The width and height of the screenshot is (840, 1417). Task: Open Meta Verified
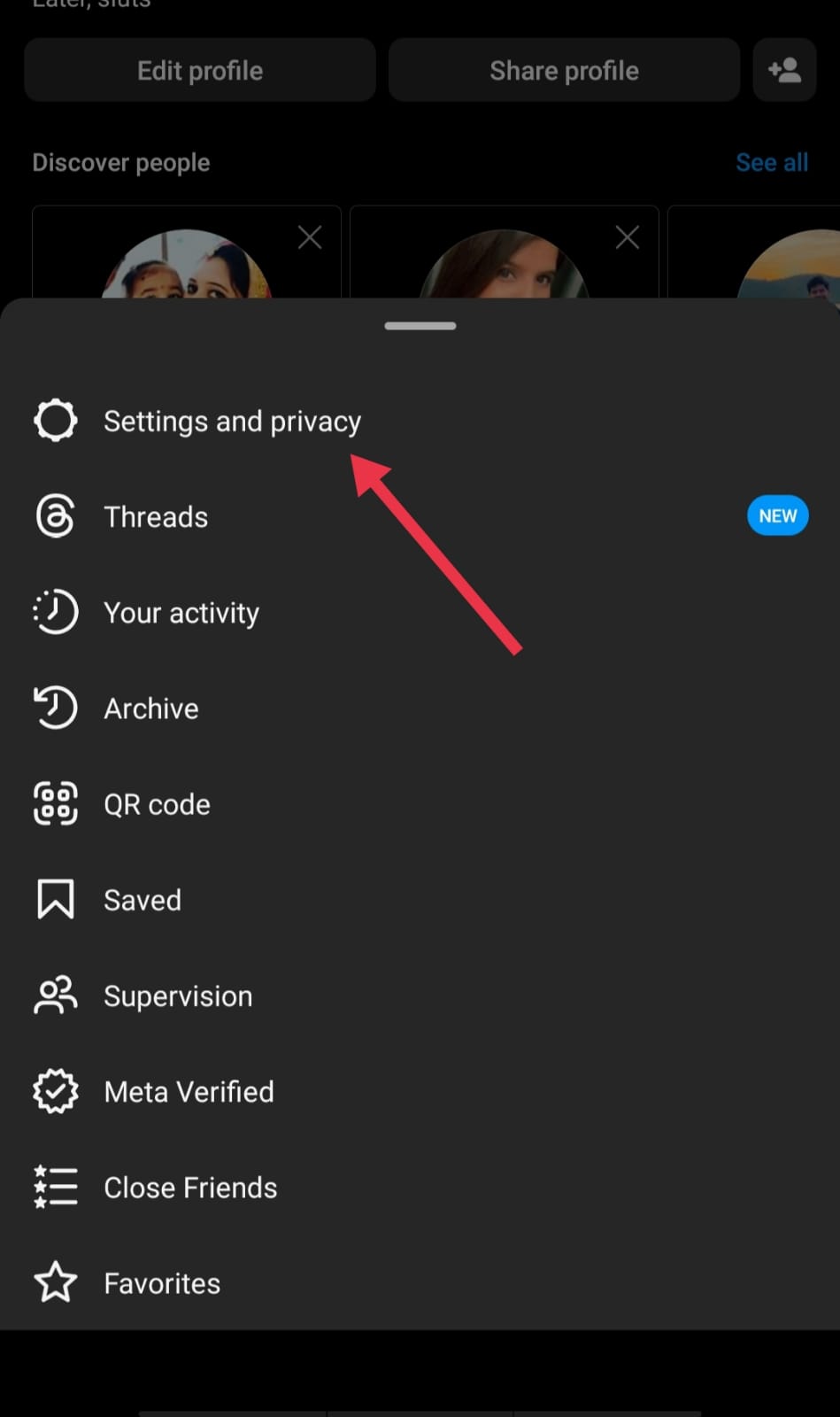click(420, 1091)
